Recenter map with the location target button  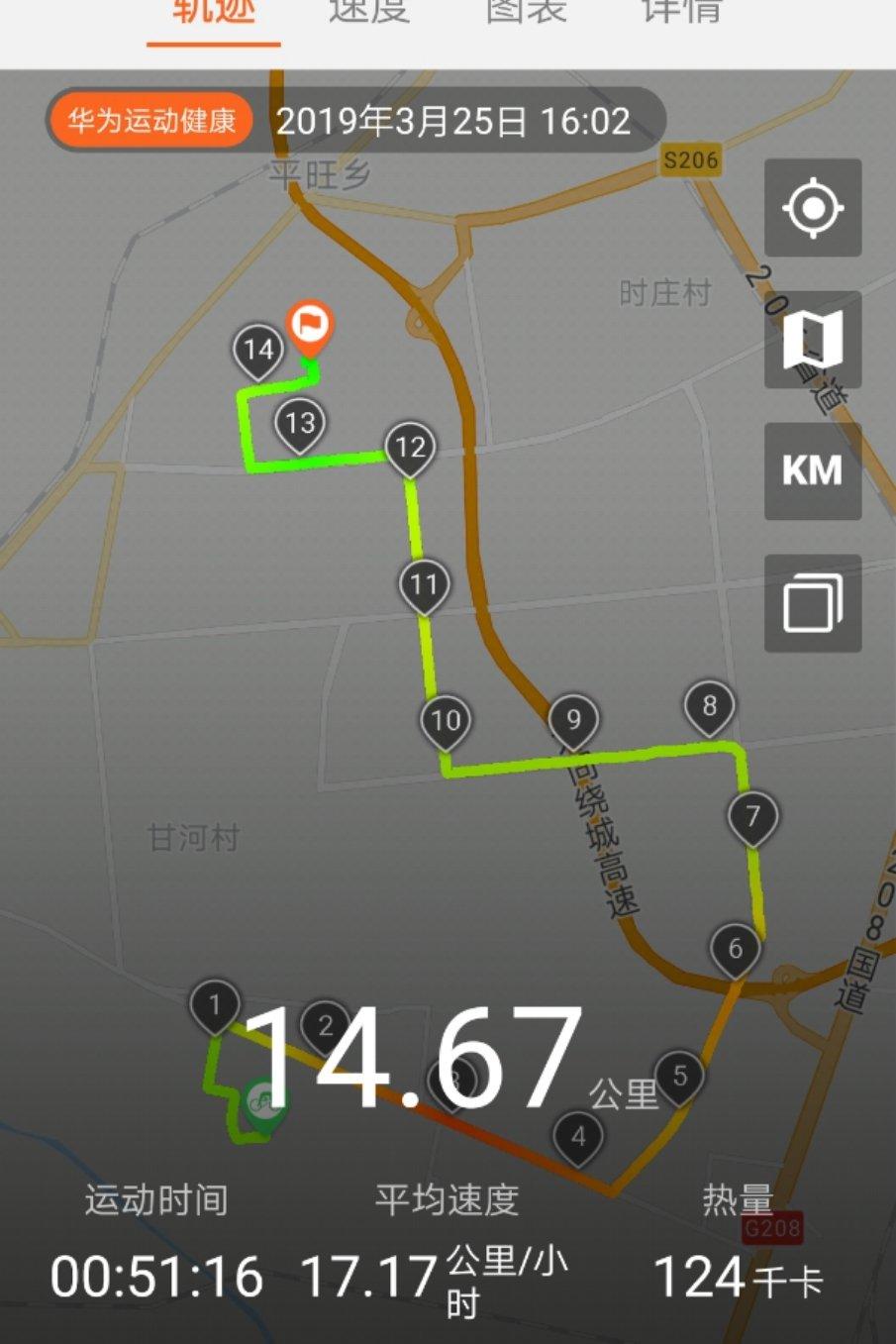click(x=813, y=208)
